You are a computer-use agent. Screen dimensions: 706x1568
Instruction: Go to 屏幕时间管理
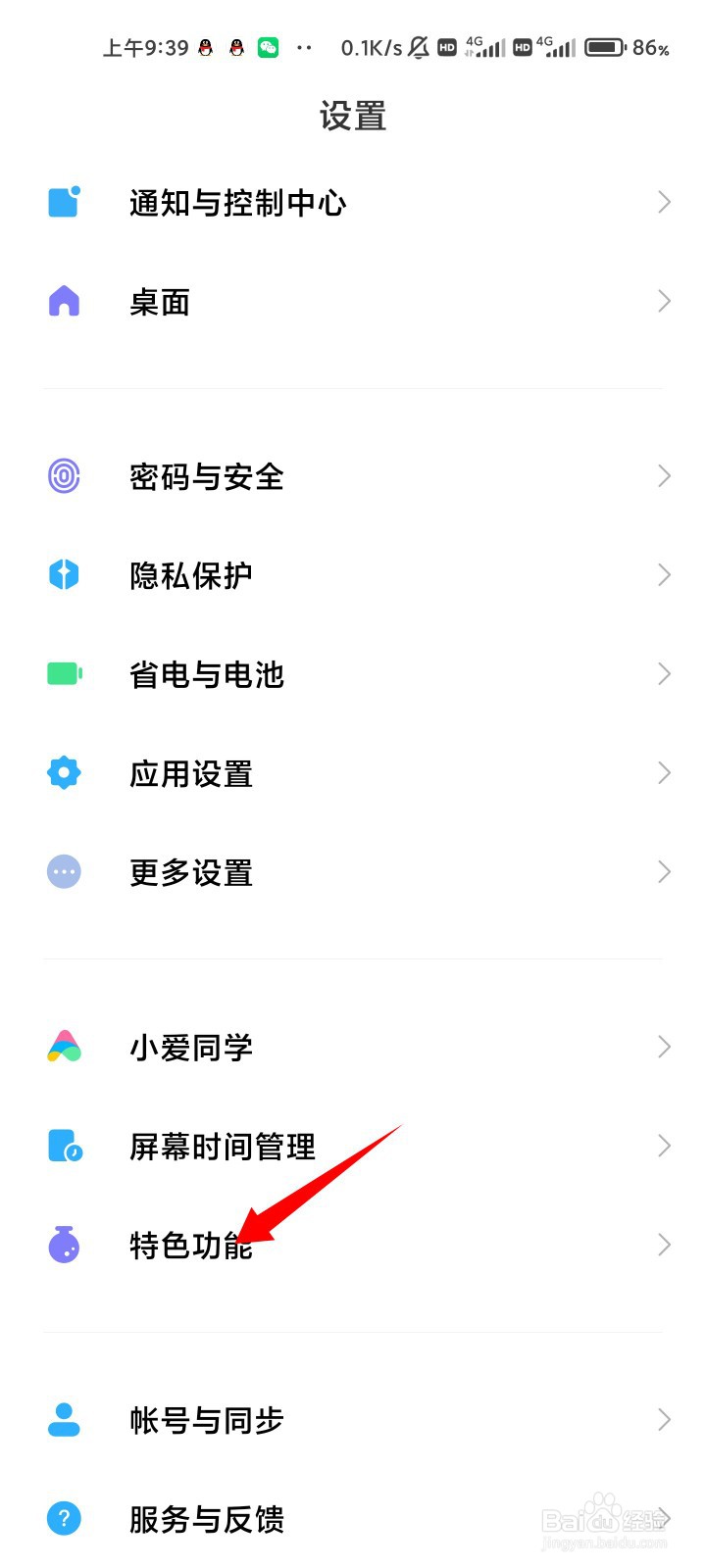point(353,1147)
